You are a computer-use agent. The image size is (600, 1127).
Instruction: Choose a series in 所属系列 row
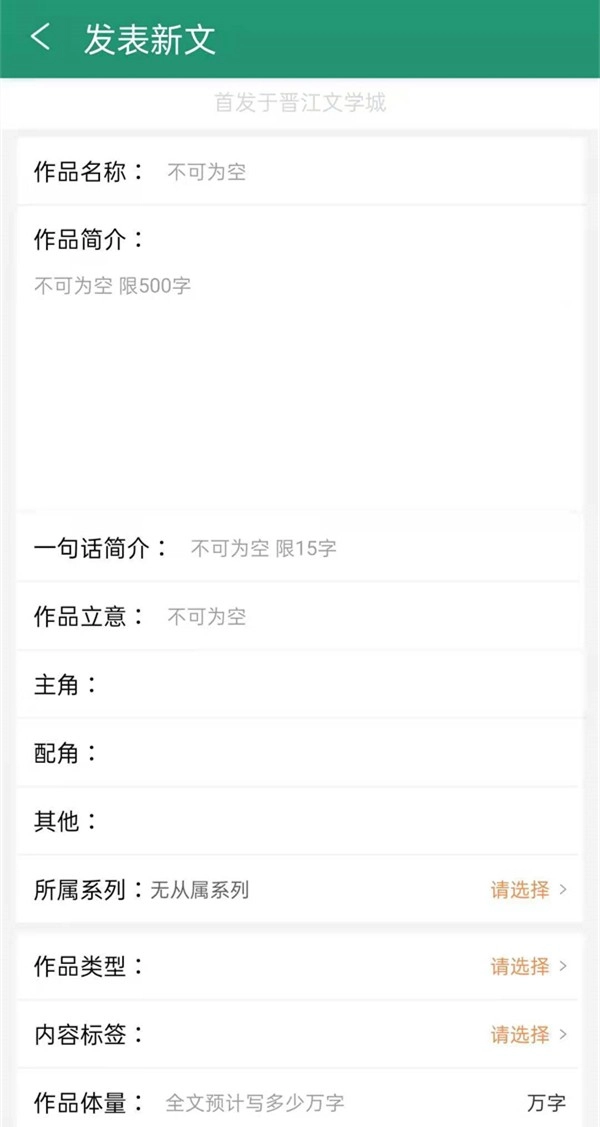(x=528, y=890)
